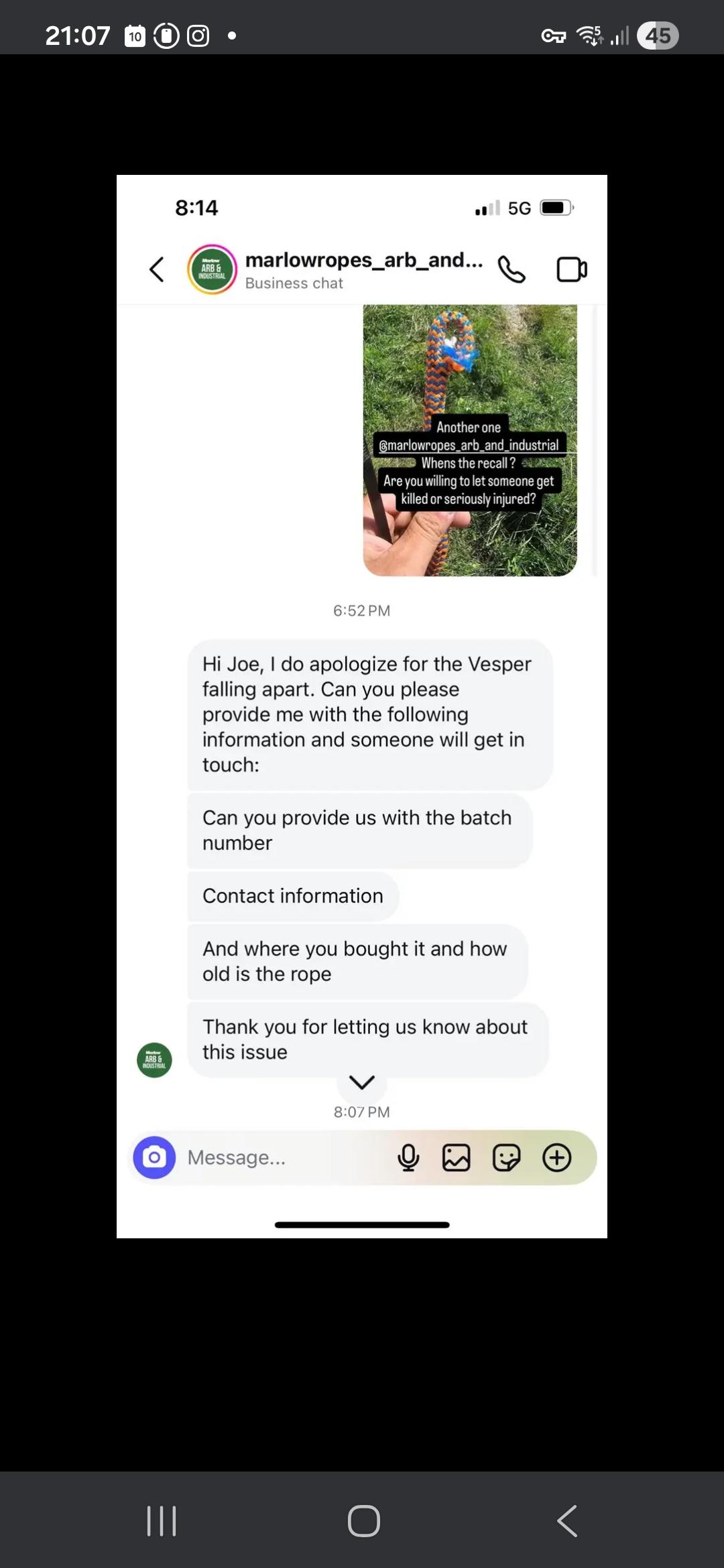
Task: Go back using the system navigation bar
Action: pyautogui.click(x=567, y=1520)
